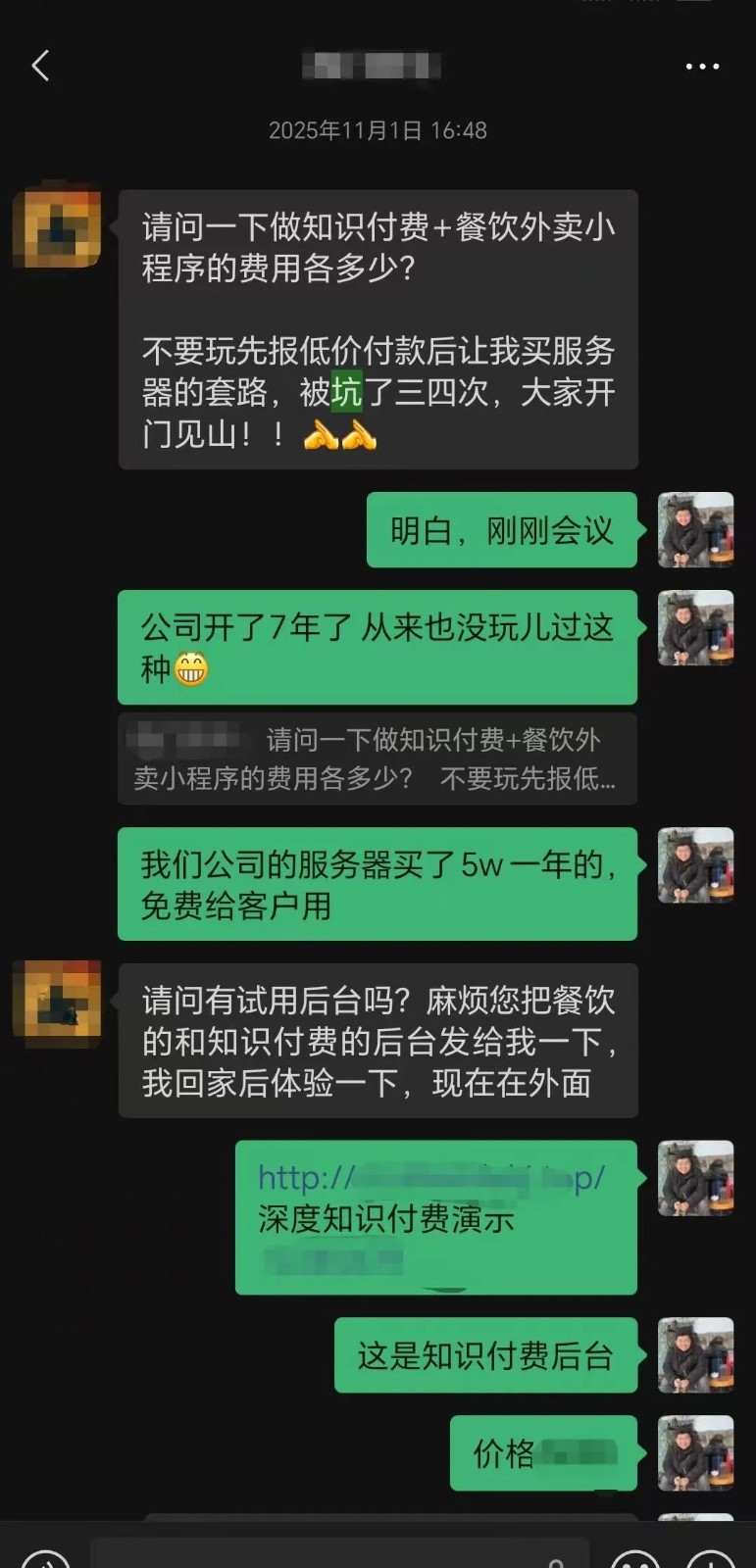Viewport: 756px width, 1568px height.
Task: Open the three-dot chat settings menu
Action: 702,66
